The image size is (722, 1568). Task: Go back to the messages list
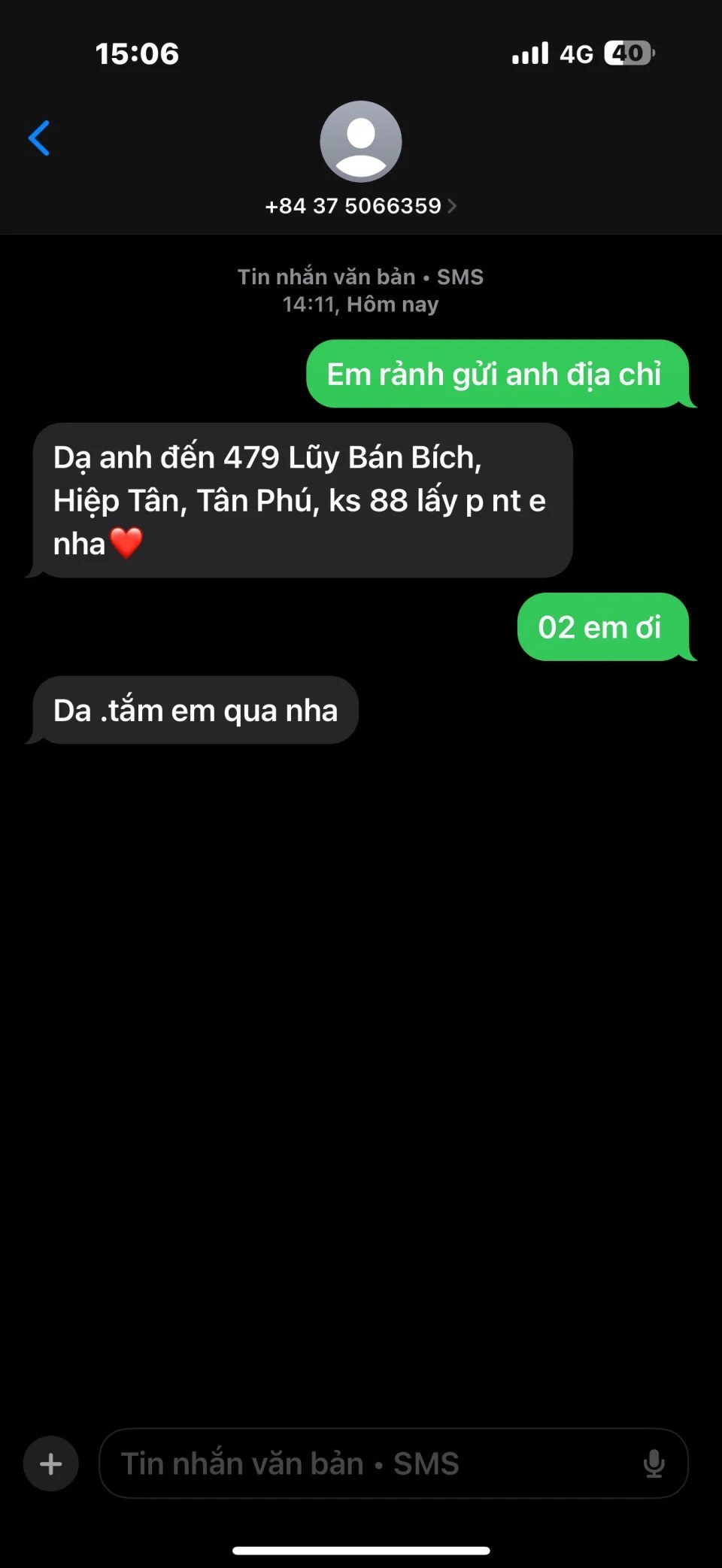pyautogui.click(x=39, y=138)
